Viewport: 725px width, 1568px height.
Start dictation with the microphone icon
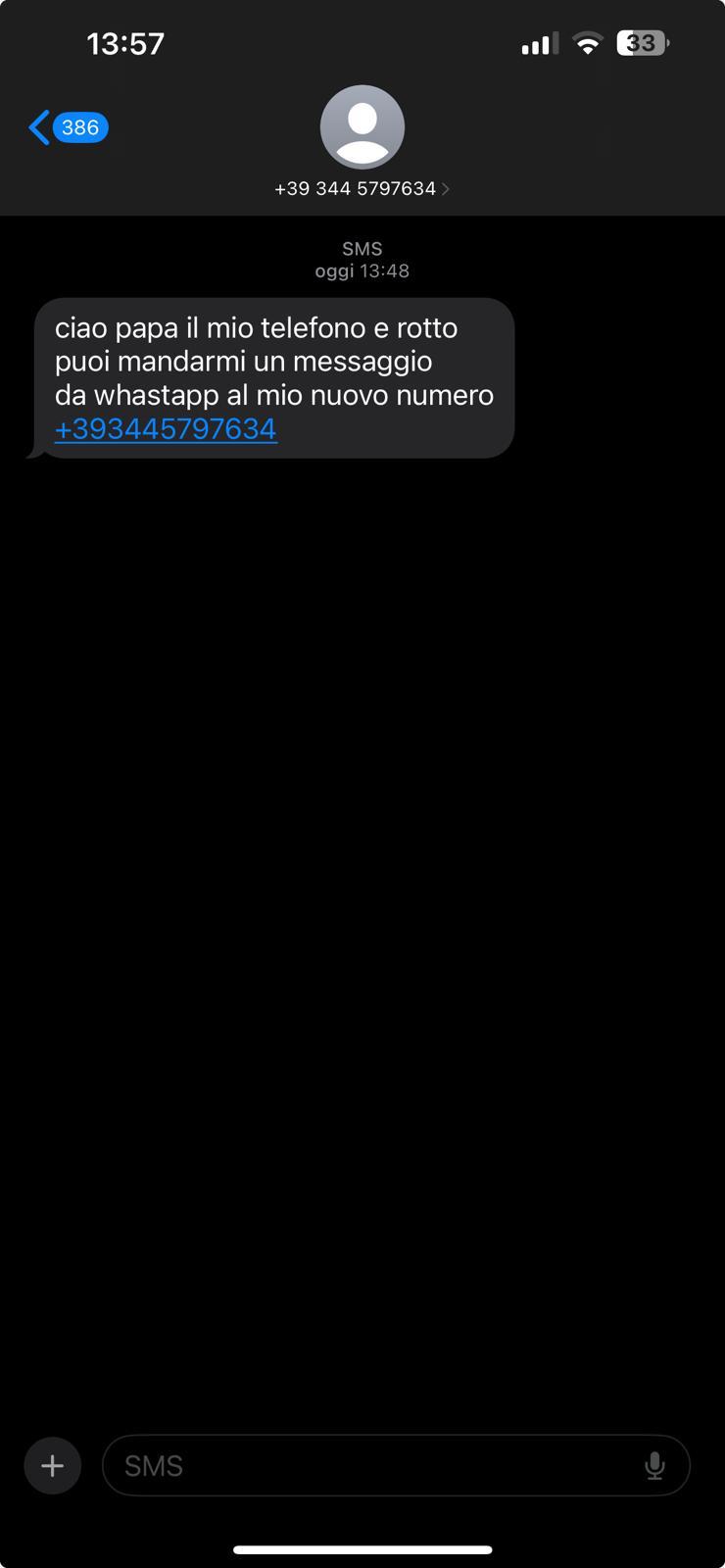(654, 1466)
